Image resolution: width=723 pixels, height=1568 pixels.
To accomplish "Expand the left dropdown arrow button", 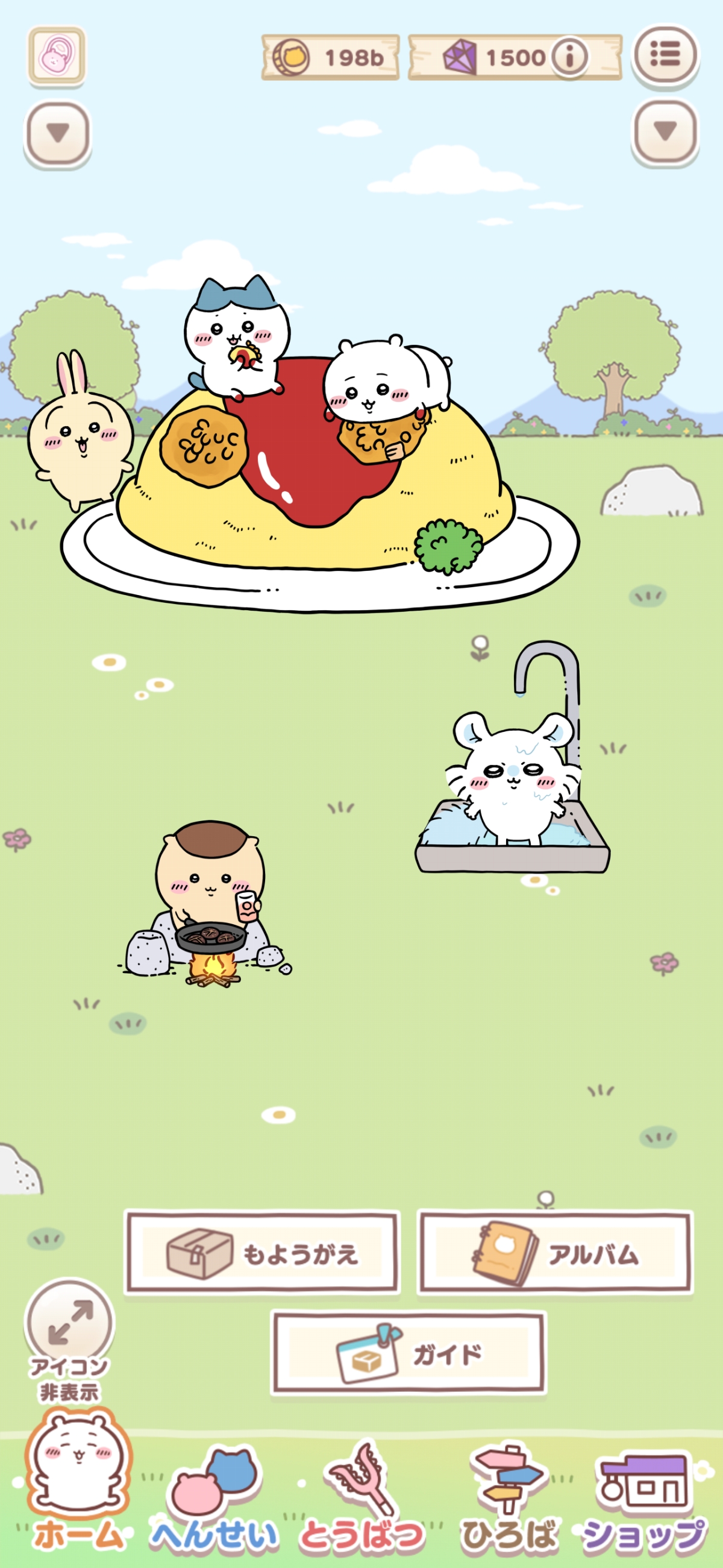I will (58, 133).
